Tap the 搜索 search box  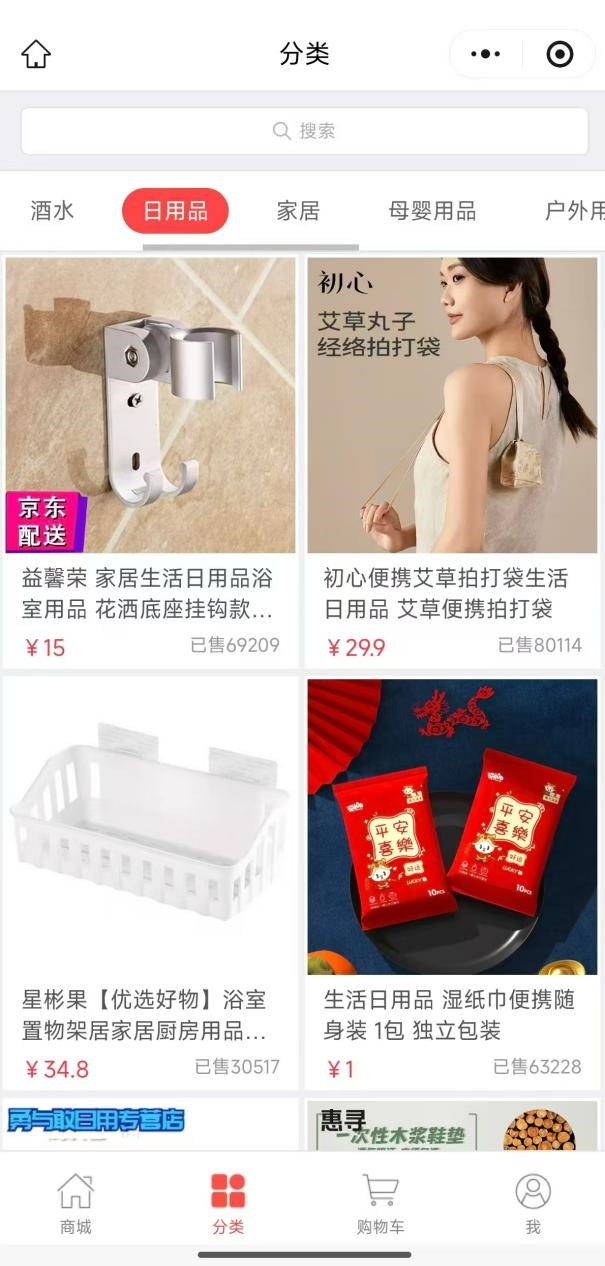(303, 131)
